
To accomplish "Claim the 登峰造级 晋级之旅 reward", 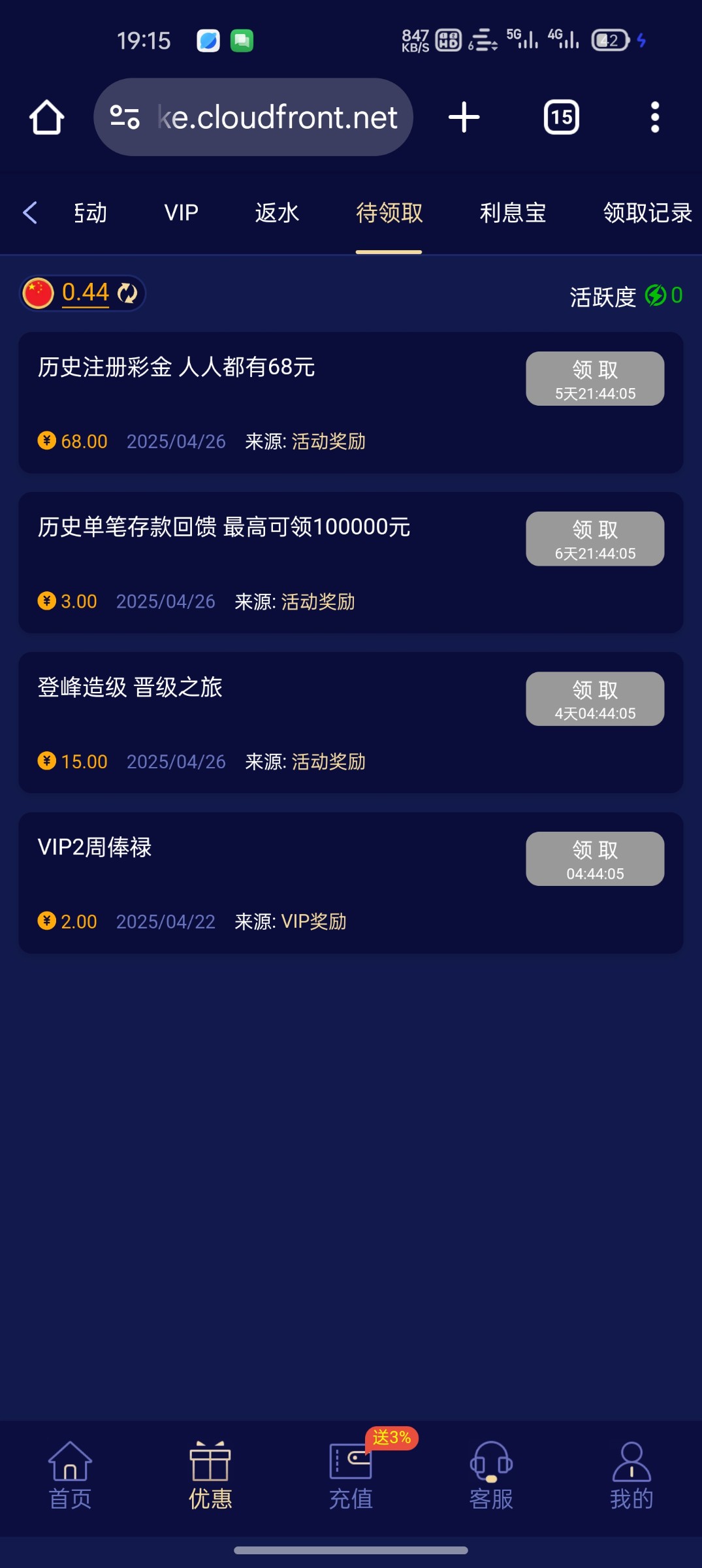I will tap(595, 699).
